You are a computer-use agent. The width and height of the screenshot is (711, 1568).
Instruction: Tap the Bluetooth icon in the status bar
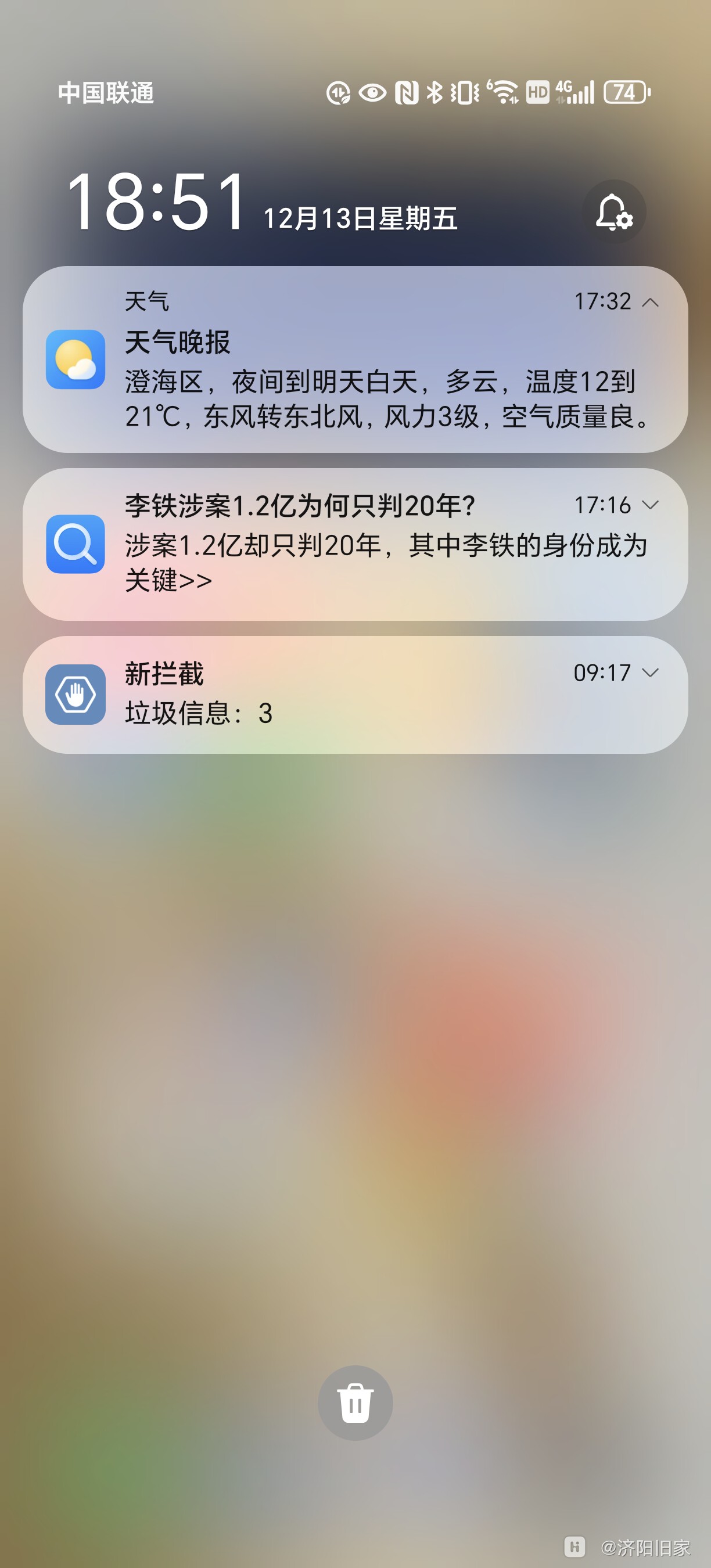click(x=435, y=92)
